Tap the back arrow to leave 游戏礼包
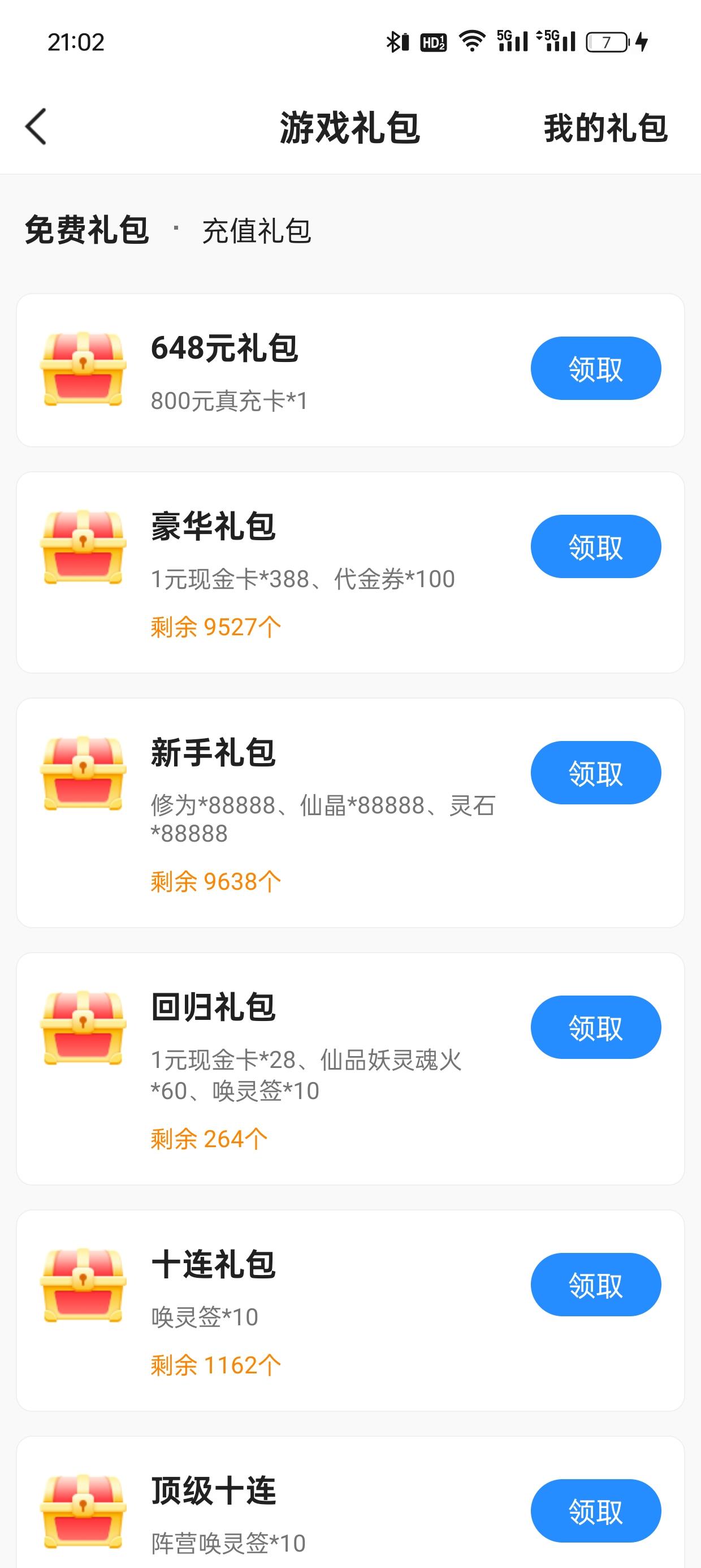 [34, 129]
